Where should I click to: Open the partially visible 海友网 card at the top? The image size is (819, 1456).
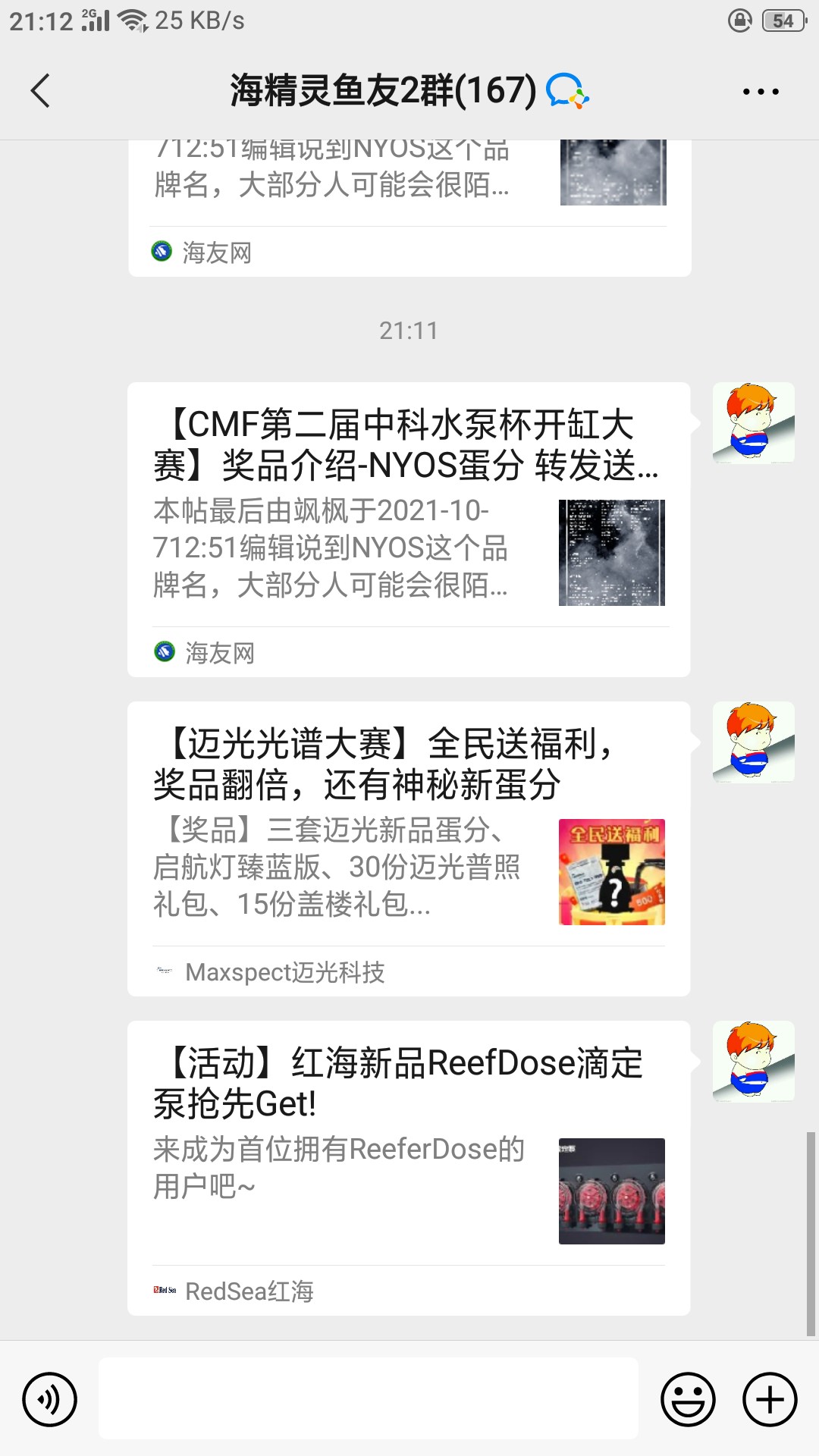pos(409,206)
